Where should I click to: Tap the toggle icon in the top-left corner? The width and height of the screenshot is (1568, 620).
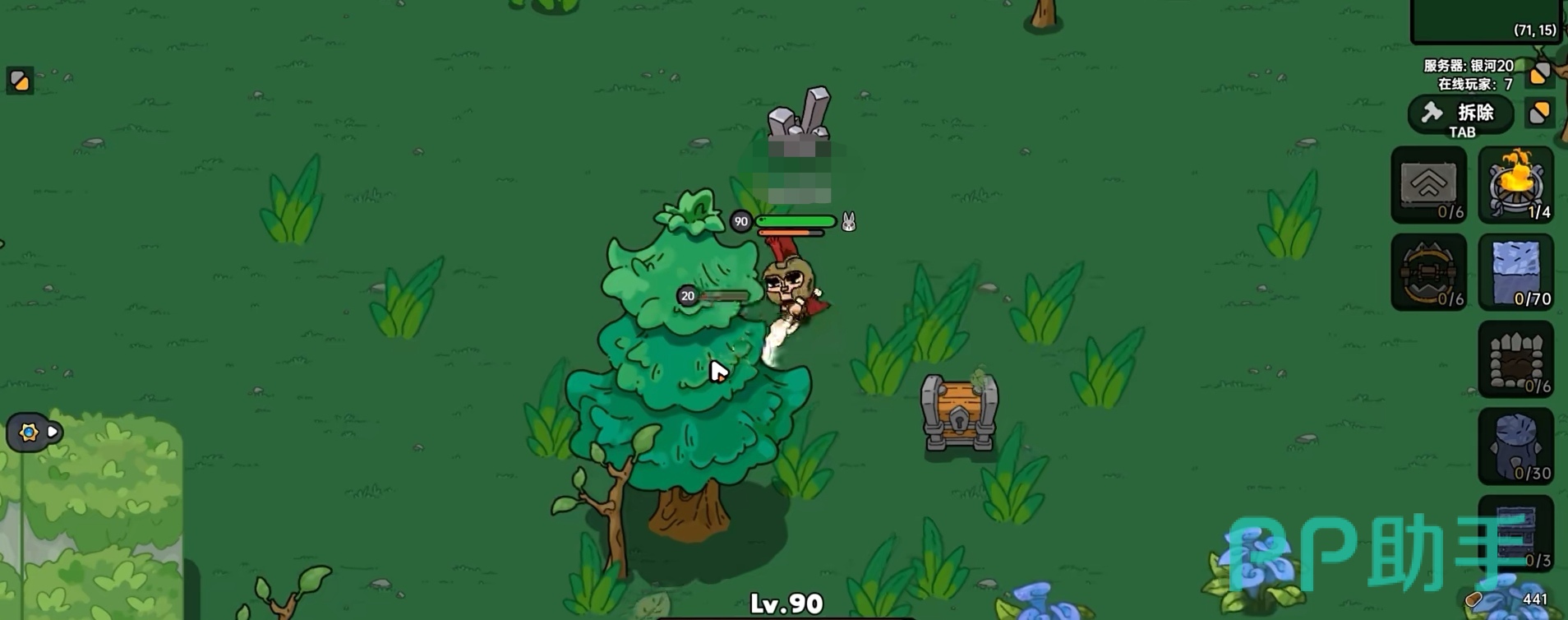point(20,81)
